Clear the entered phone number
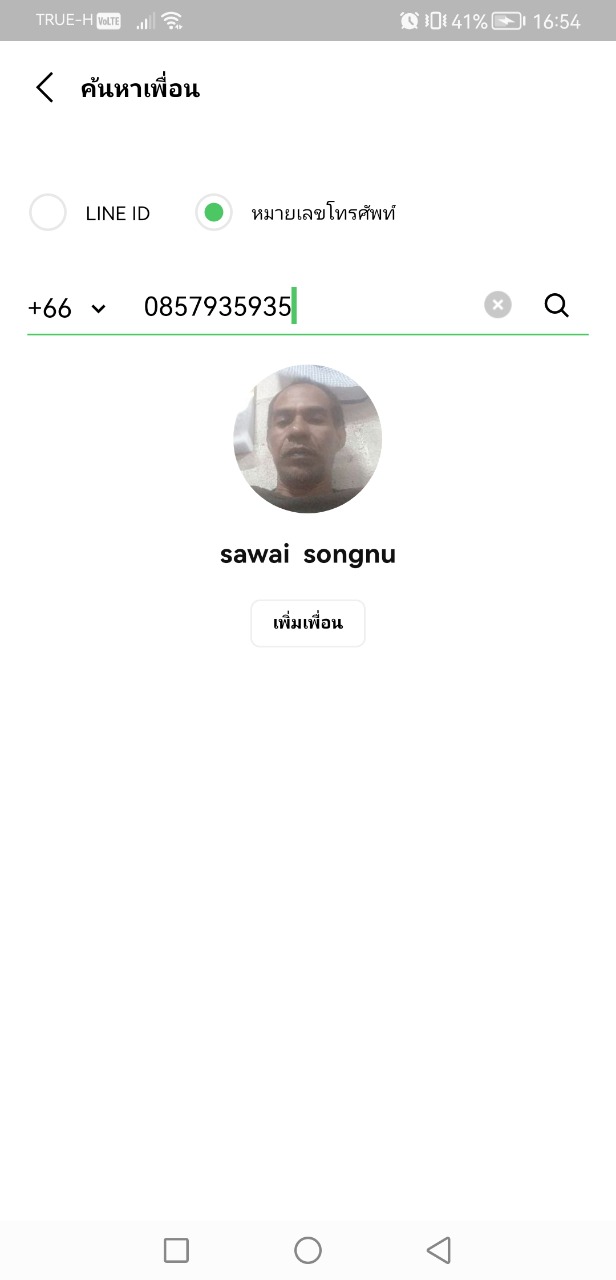Image resolution: width=616 pixels, height=1280 pixels. (x=498, y=305)
